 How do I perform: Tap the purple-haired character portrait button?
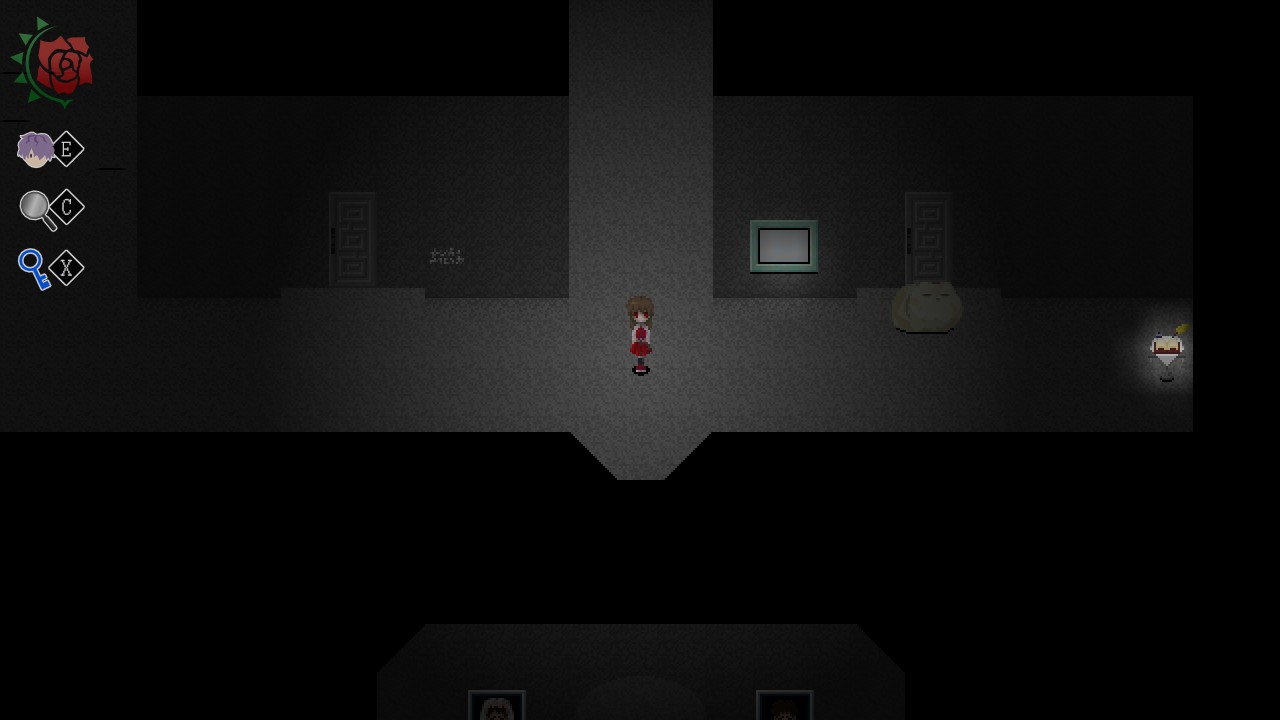36,150
